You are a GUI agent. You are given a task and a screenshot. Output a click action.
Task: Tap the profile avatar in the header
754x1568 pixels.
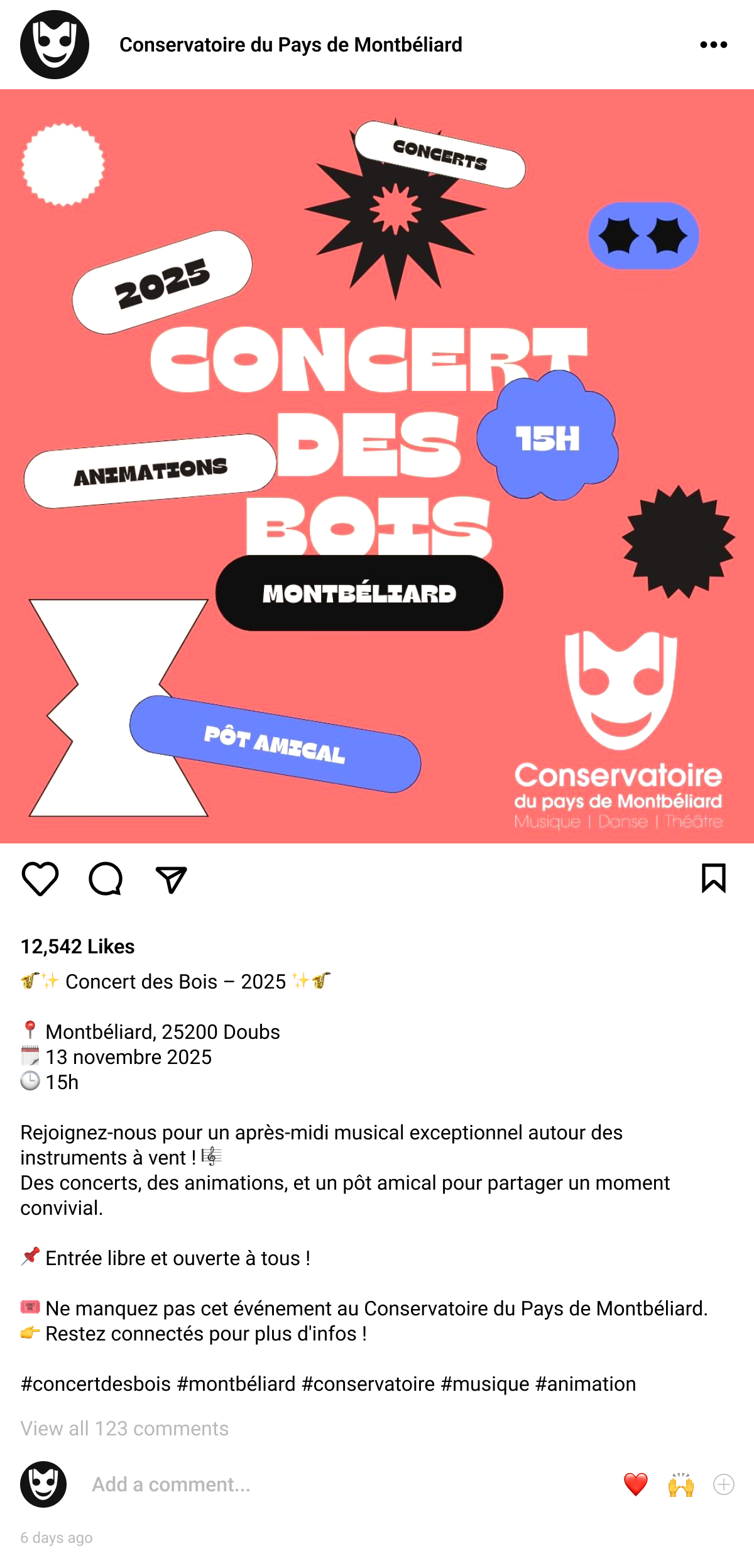55,45
